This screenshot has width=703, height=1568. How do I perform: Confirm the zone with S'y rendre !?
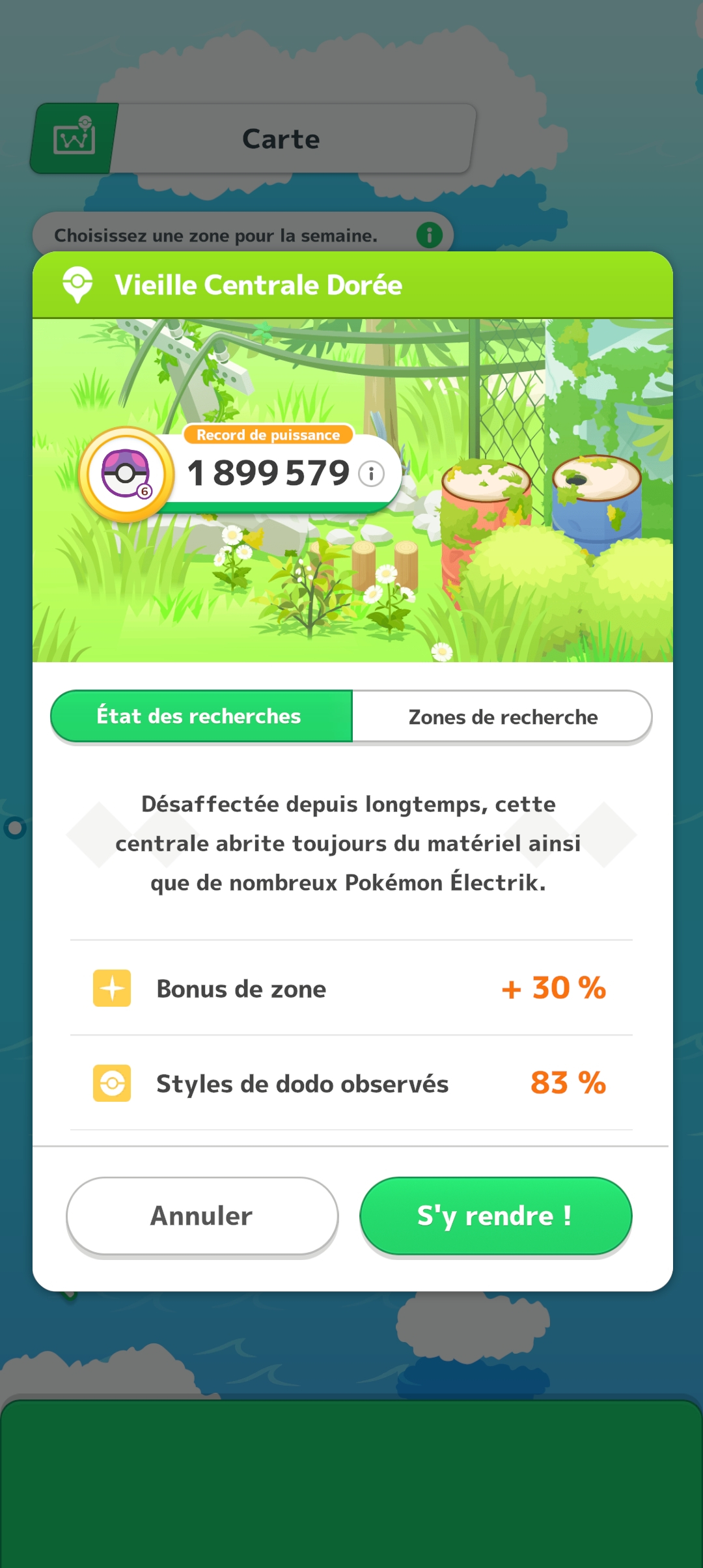(x=495, y=1216)
